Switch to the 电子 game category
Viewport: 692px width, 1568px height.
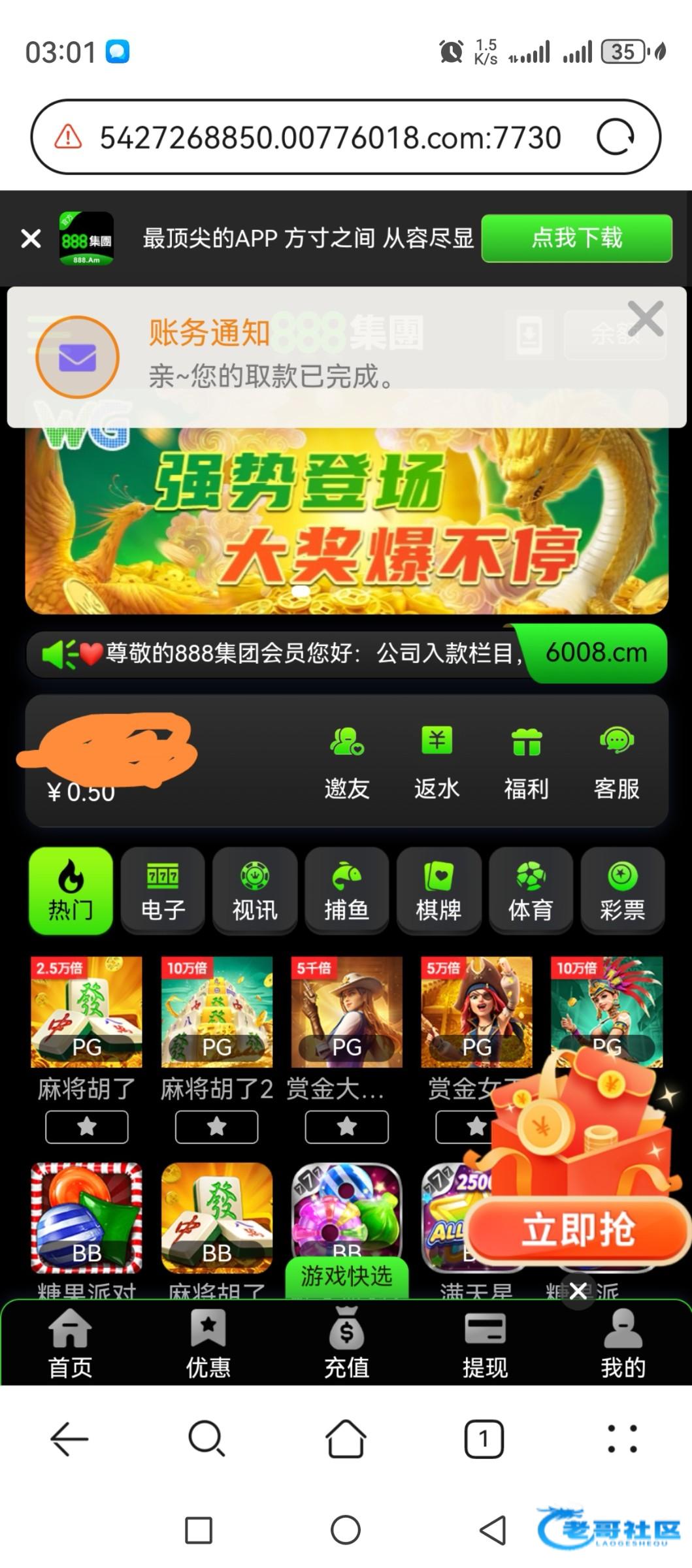tap(163, 890)
